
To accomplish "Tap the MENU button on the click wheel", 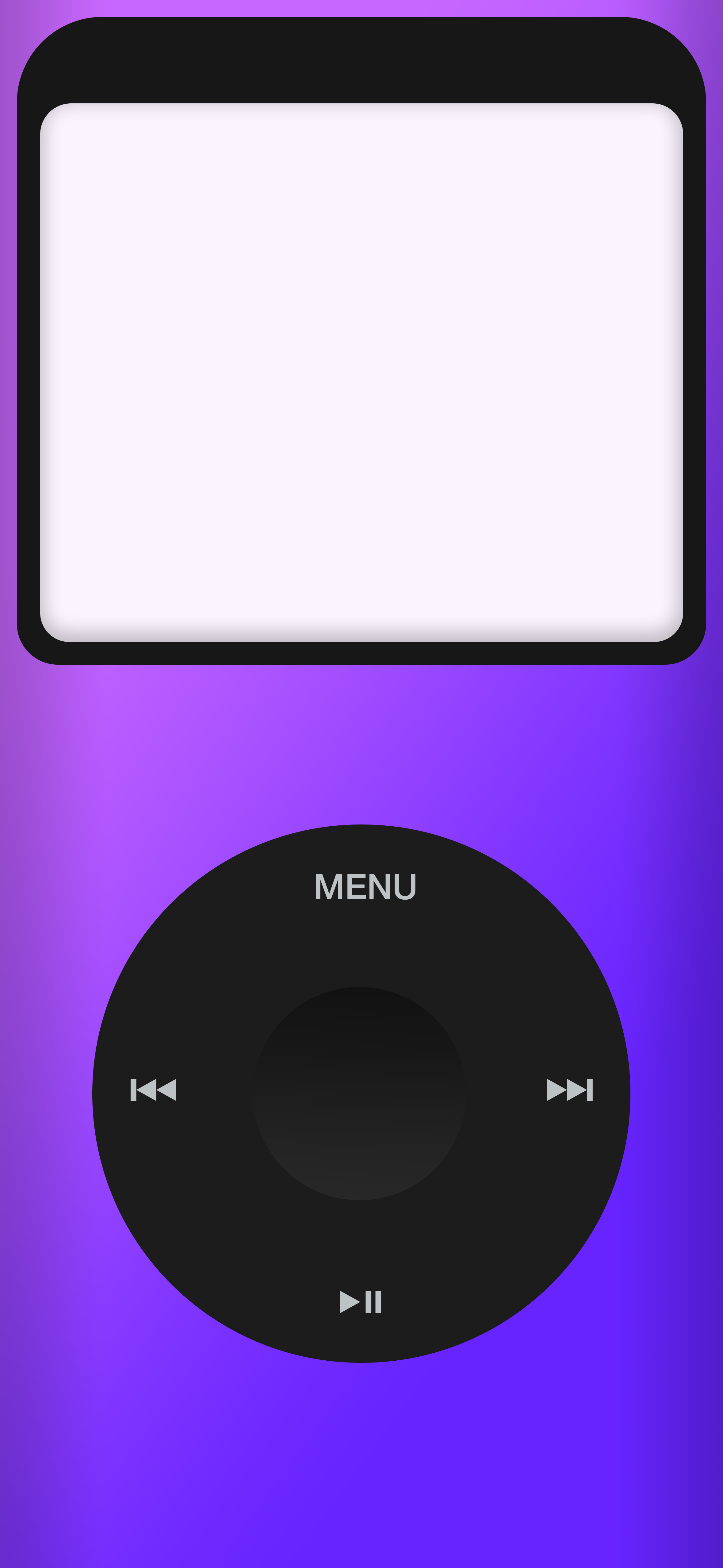I will tap(365, 886).
